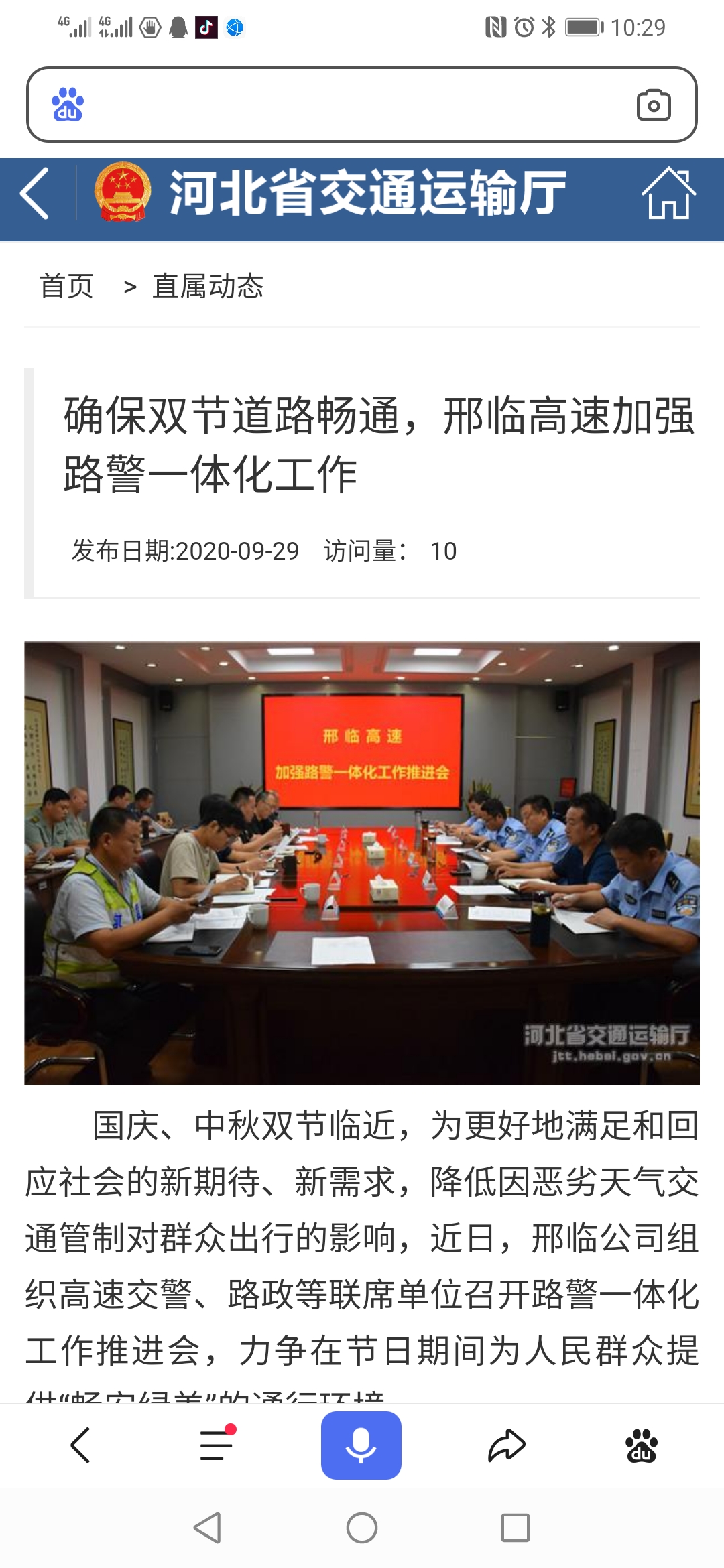This screenshot has height=1568, width=724.
Task: Share this article page
Action: tap(506, 1445)
